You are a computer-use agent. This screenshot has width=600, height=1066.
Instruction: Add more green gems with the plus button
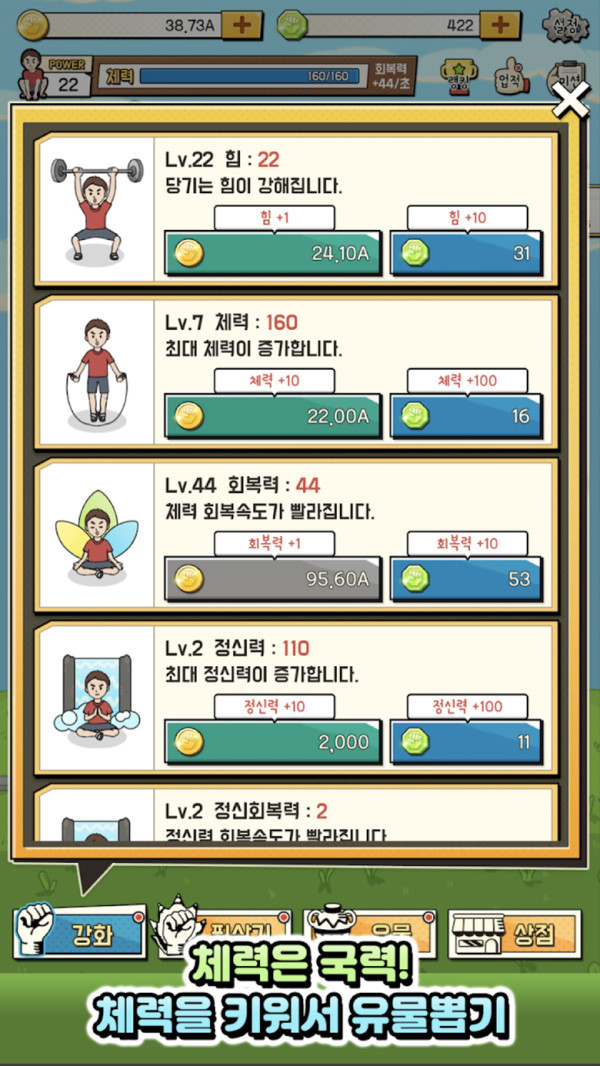(x=500, y=24)
